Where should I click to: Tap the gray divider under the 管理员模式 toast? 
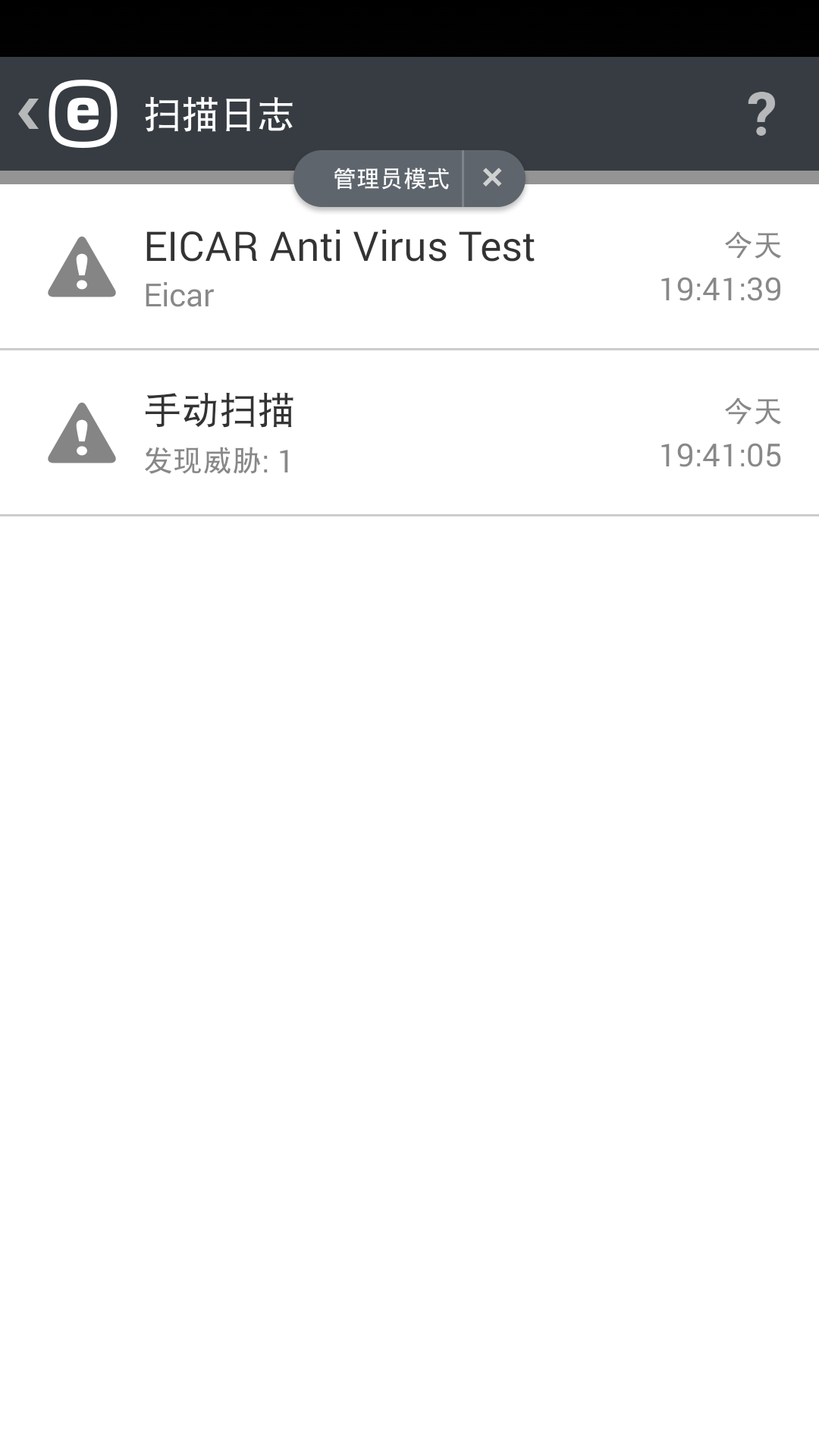click(152, 179)
